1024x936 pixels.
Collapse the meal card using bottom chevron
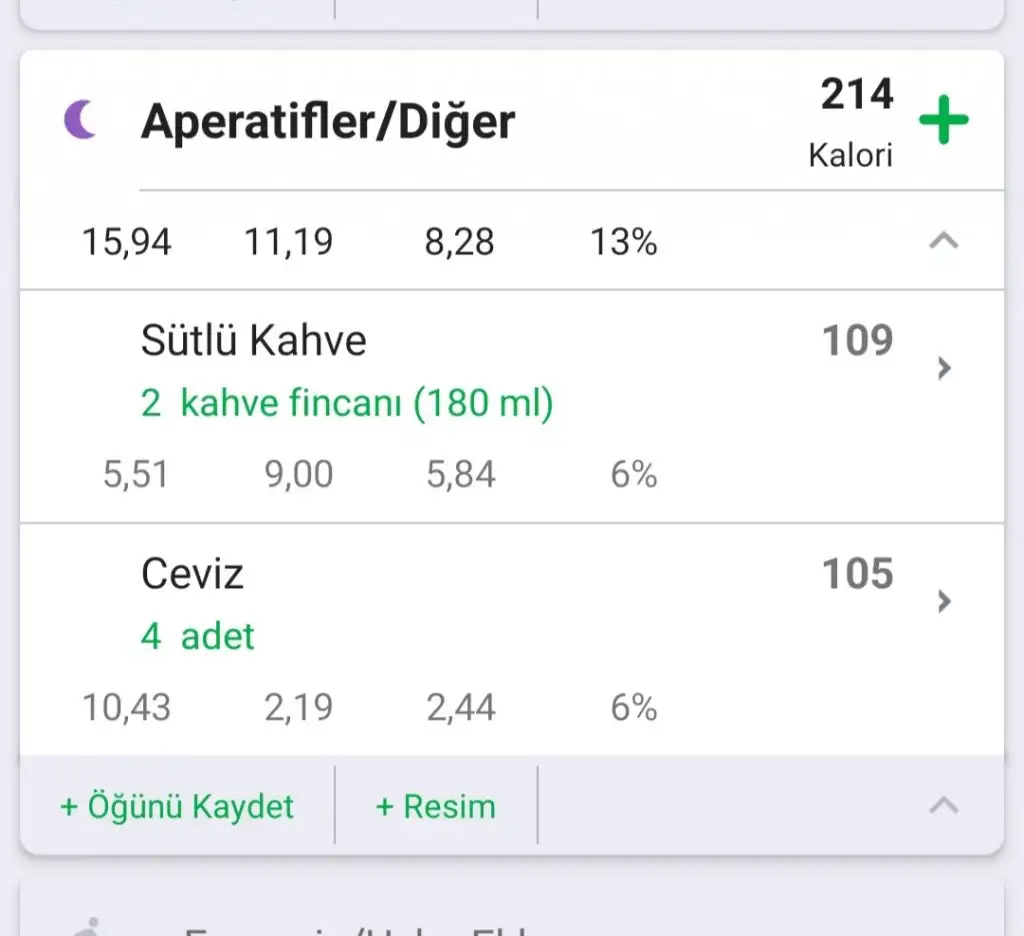(x=944, y=806)
